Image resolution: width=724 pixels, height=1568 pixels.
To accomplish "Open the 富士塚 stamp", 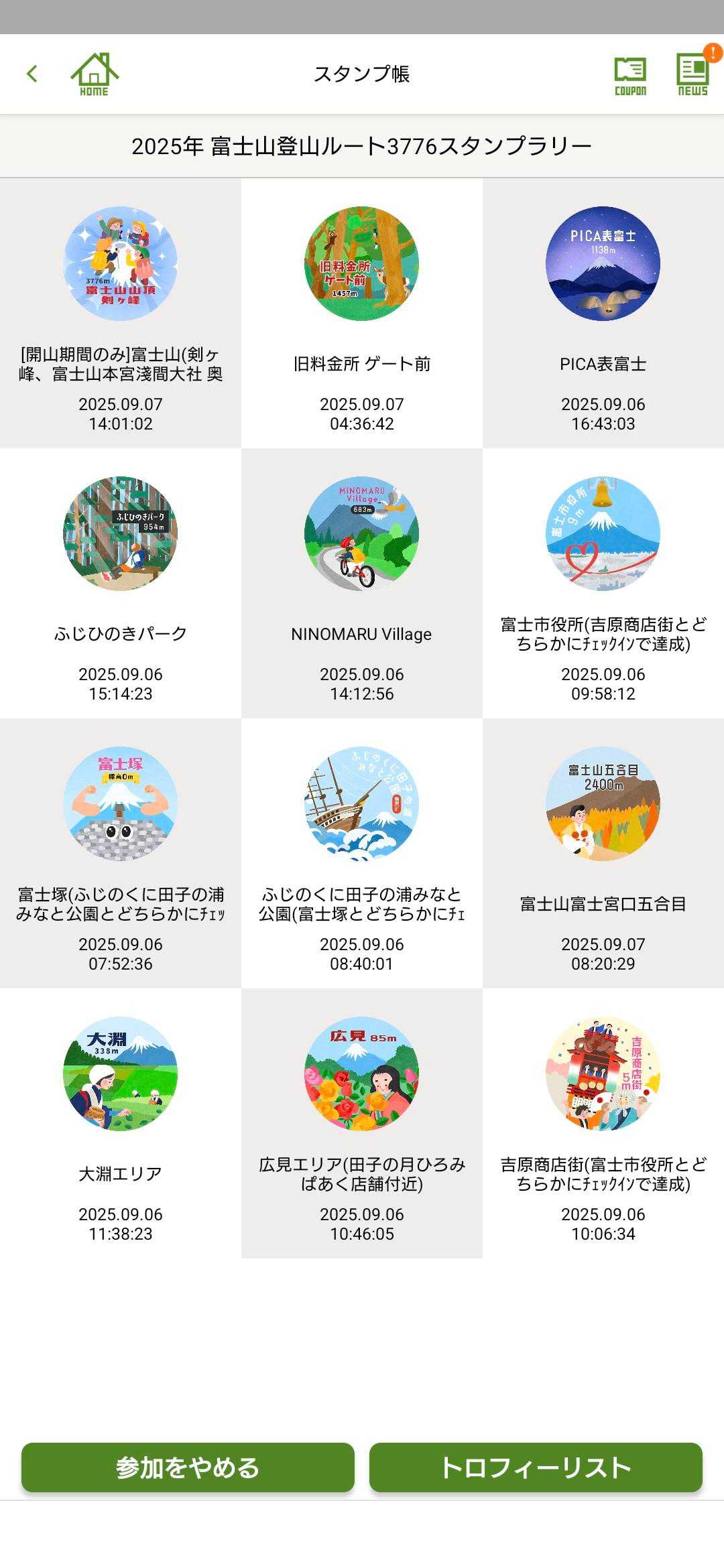I will (121, 804).
